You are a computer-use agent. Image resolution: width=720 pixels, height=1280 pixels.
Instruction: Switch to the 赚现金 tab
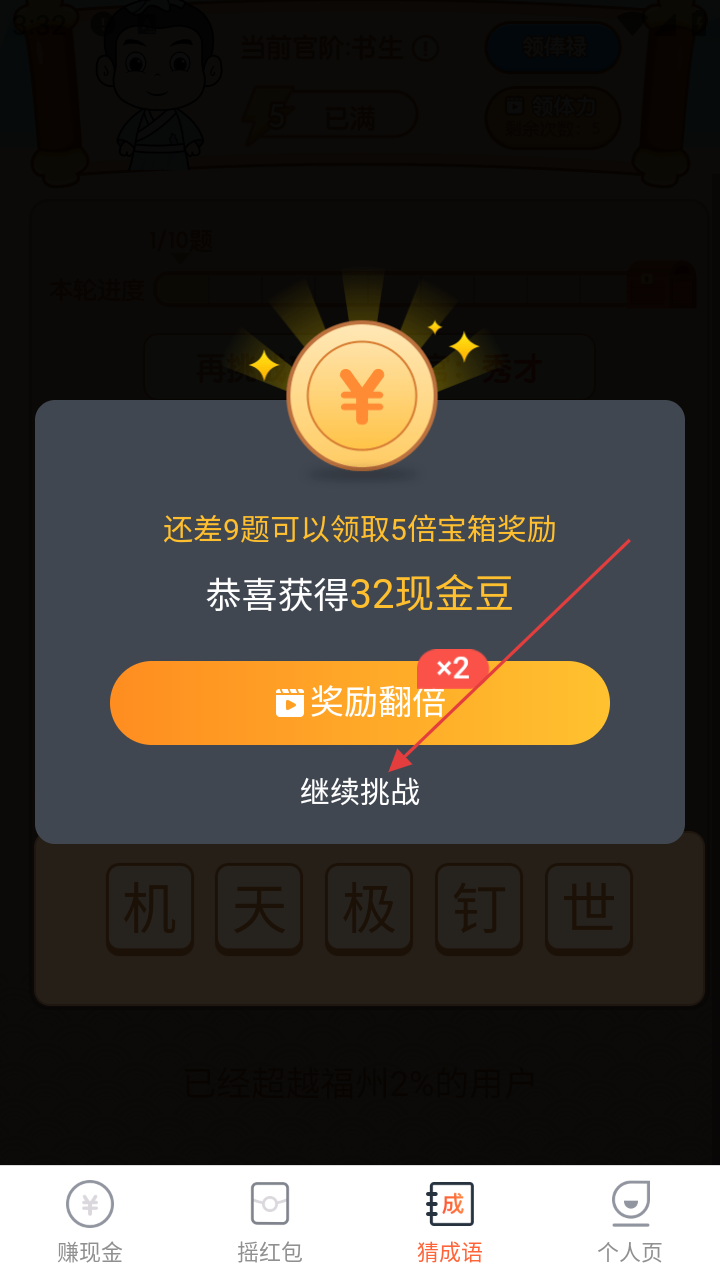point(90,1221)
